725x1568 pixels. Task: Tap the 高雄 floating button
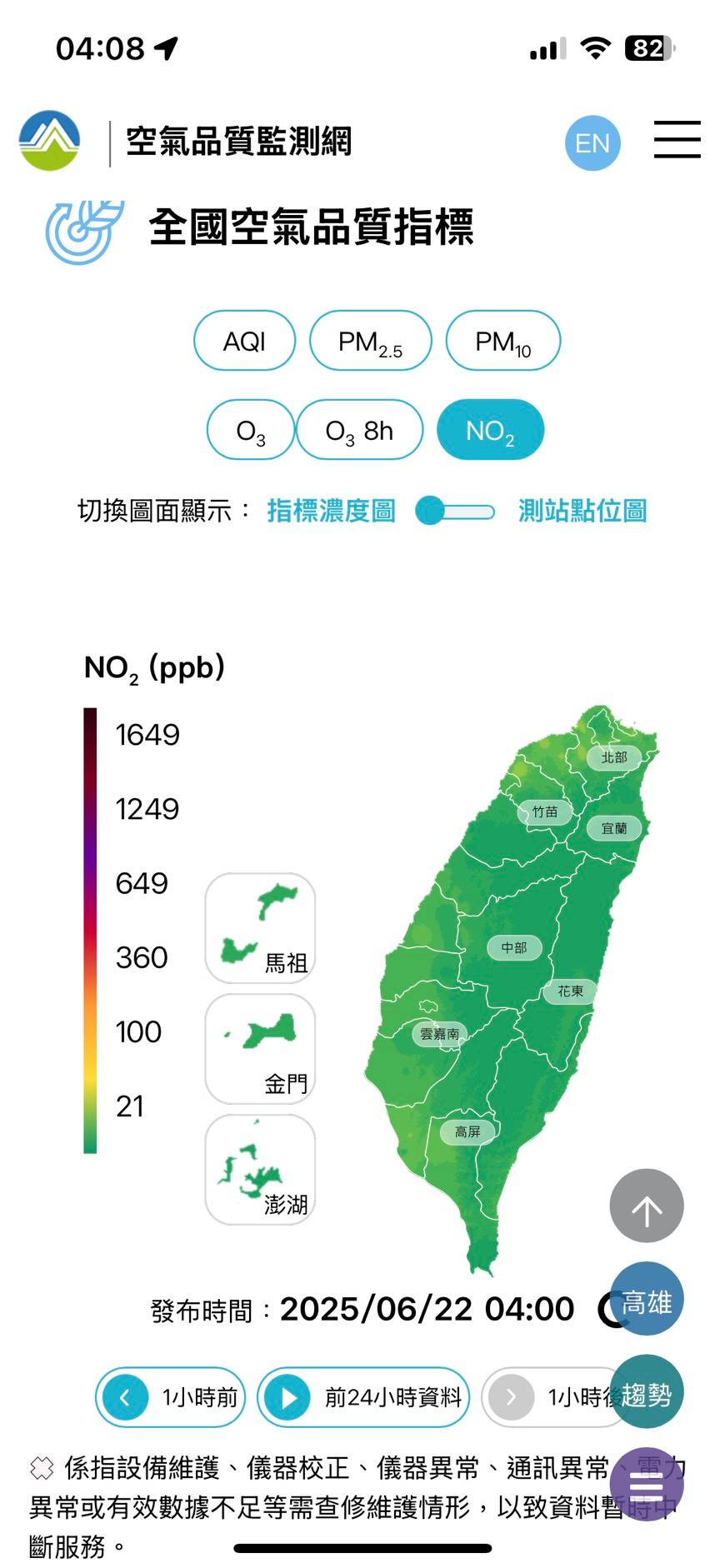[647, 1301]
